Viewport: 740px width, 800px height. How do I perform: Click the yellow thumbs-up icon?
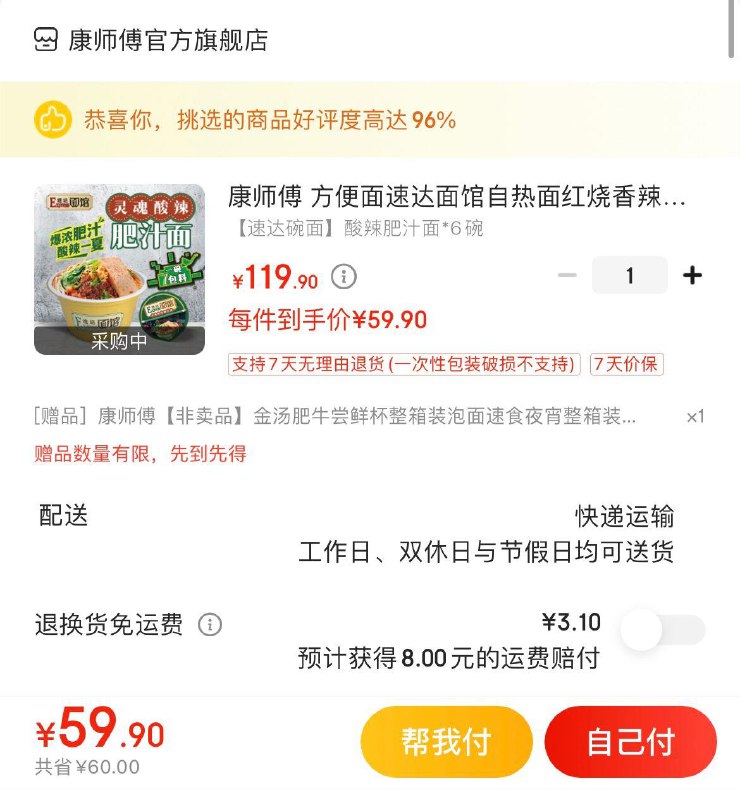coord(52,119)
